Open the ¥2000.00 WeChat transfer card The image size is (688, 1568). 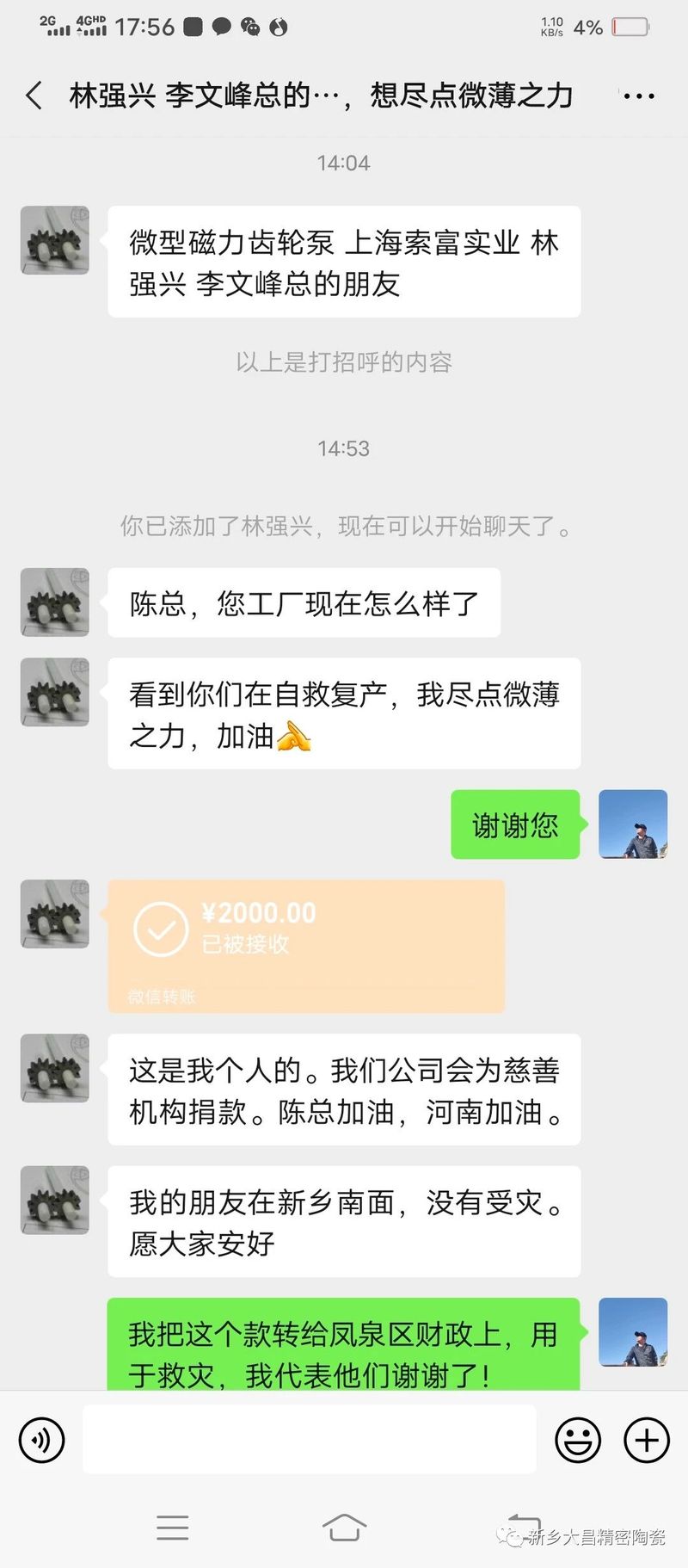click(305, 945)
